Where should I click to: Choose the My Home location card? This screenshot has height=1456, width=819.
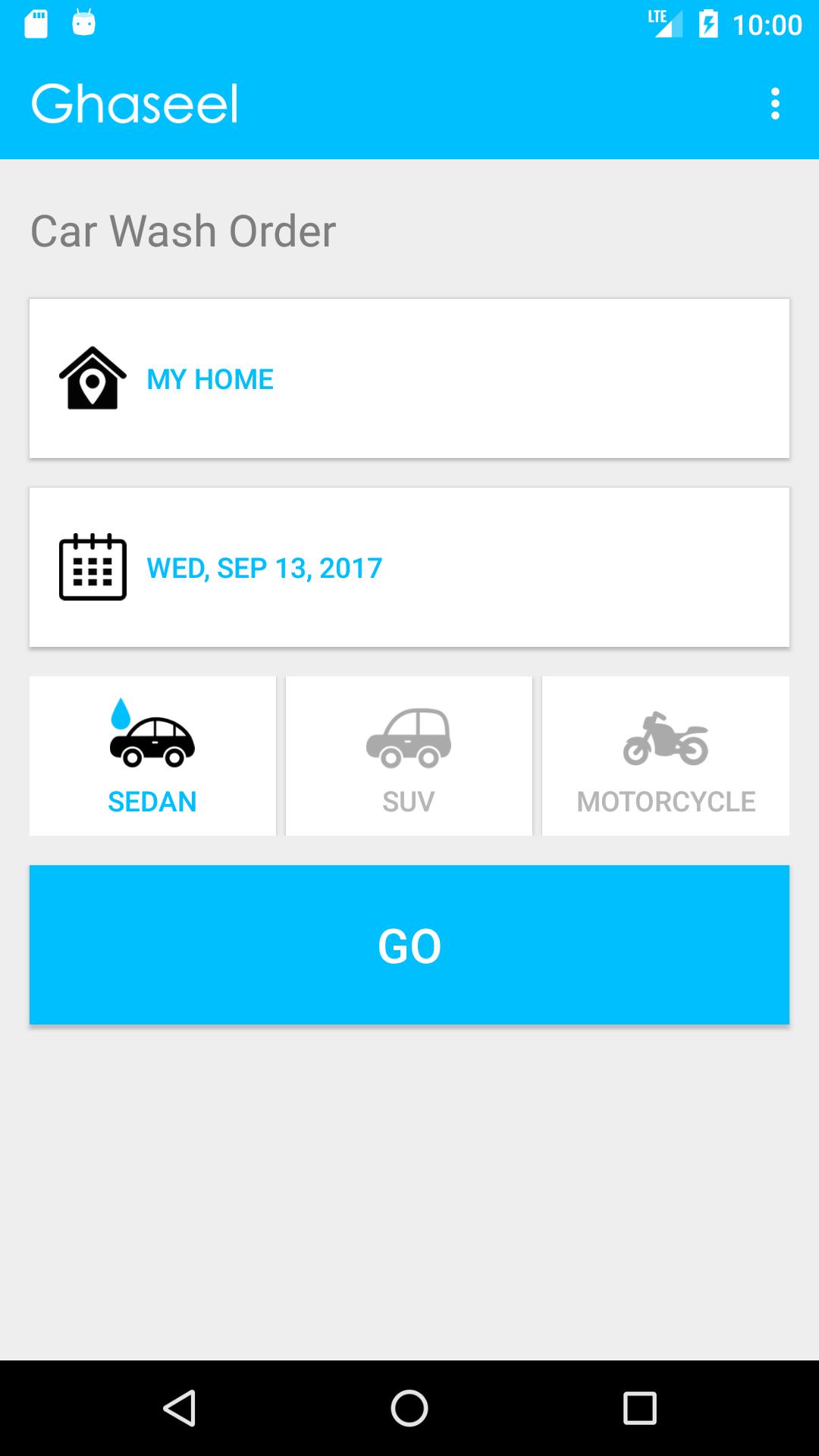coord(409,378)
